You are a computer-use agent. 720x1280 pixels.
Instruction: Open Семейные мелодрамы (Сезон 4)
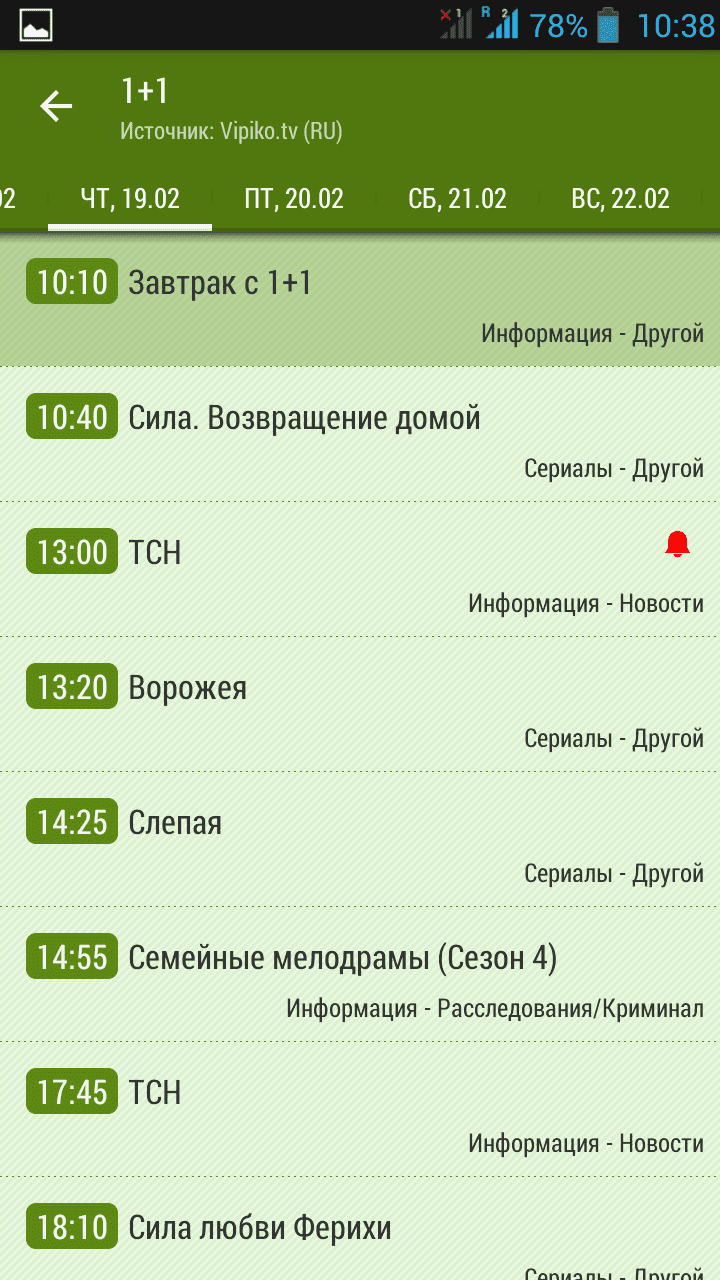[x=360, y=973]
